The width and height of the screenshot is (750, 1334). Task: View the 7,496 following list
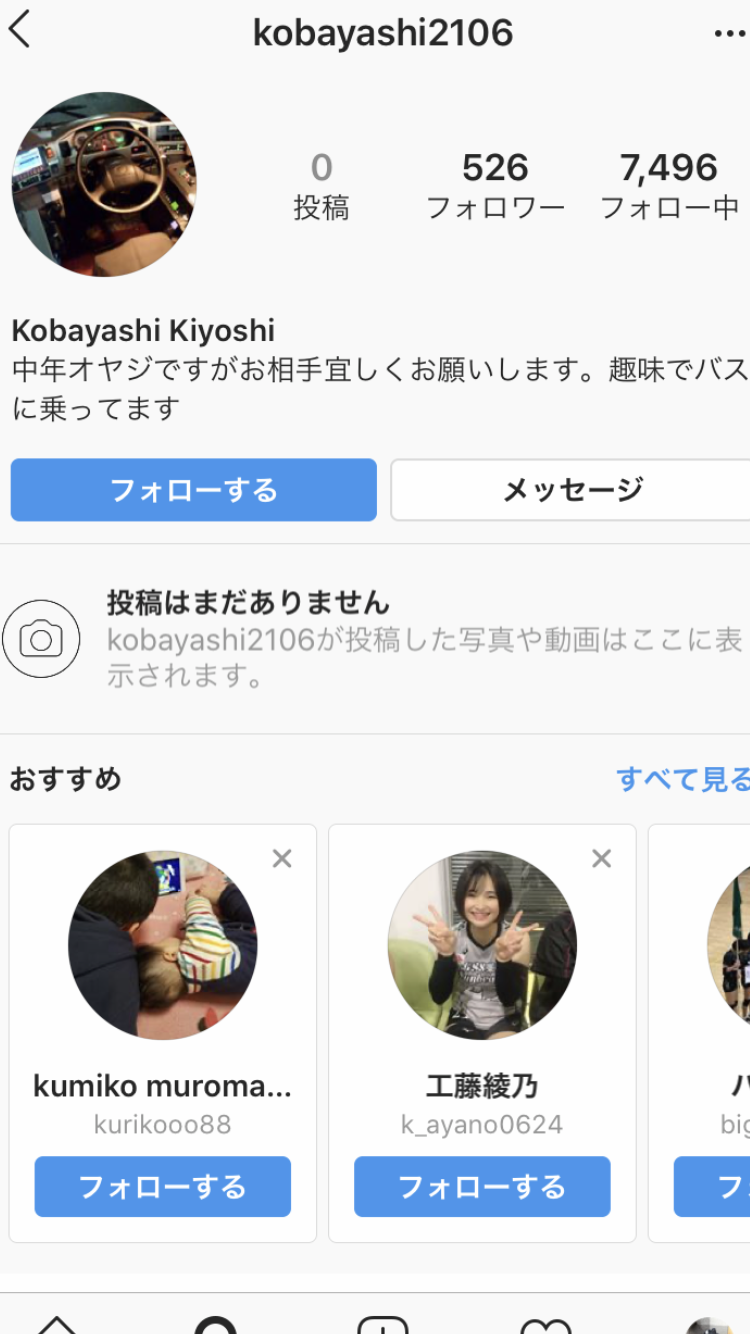pos(668,185)
